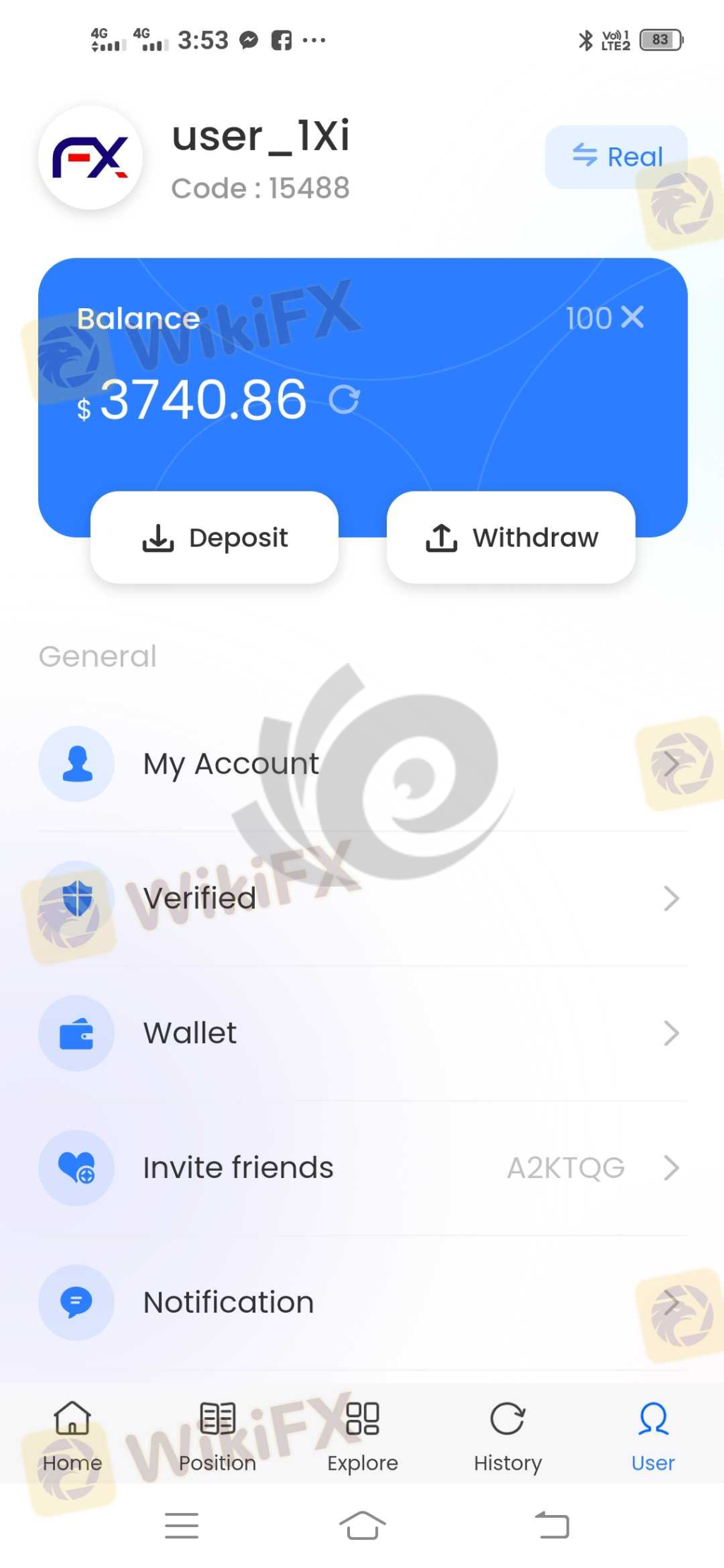Tap the Withdraw button
This screenshot has width=724, height=1568.
tap(511, 537)
